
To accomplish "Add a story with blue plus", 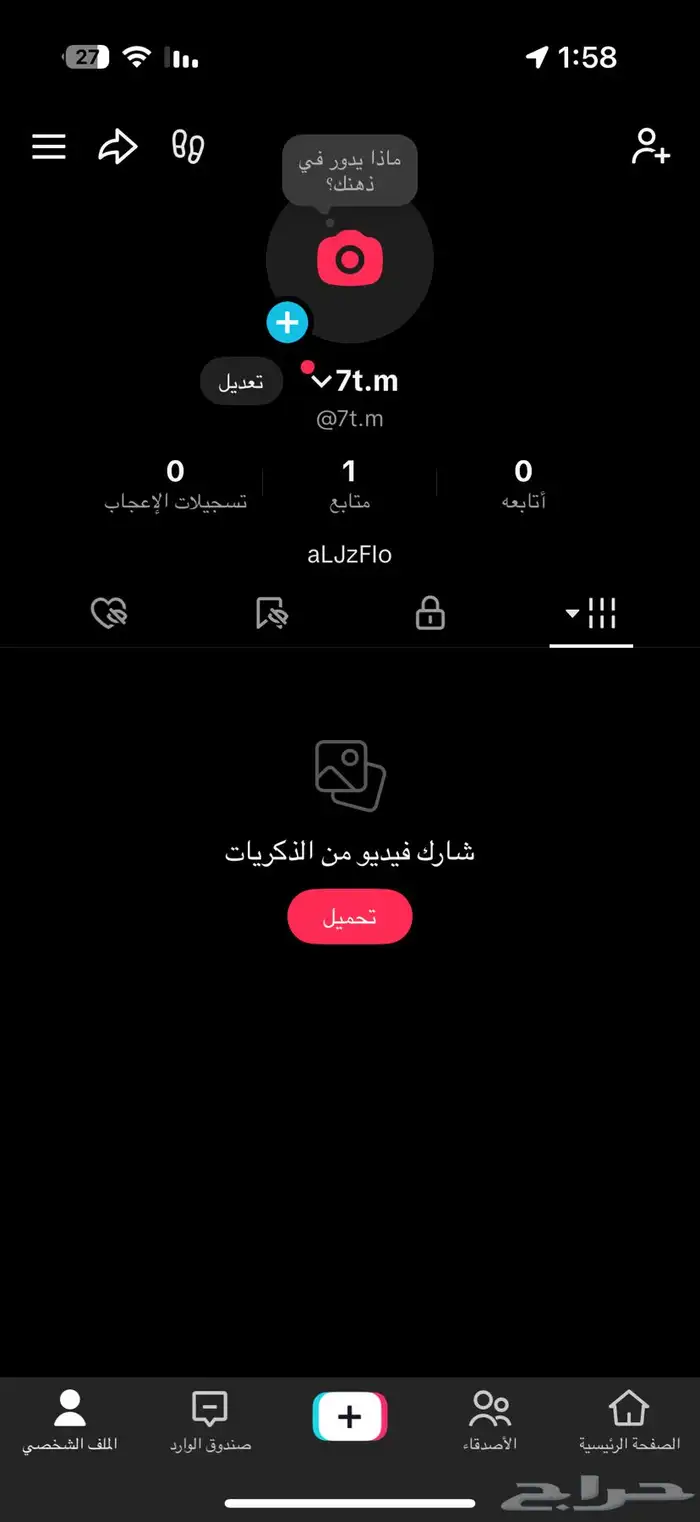I will (287, 322).
